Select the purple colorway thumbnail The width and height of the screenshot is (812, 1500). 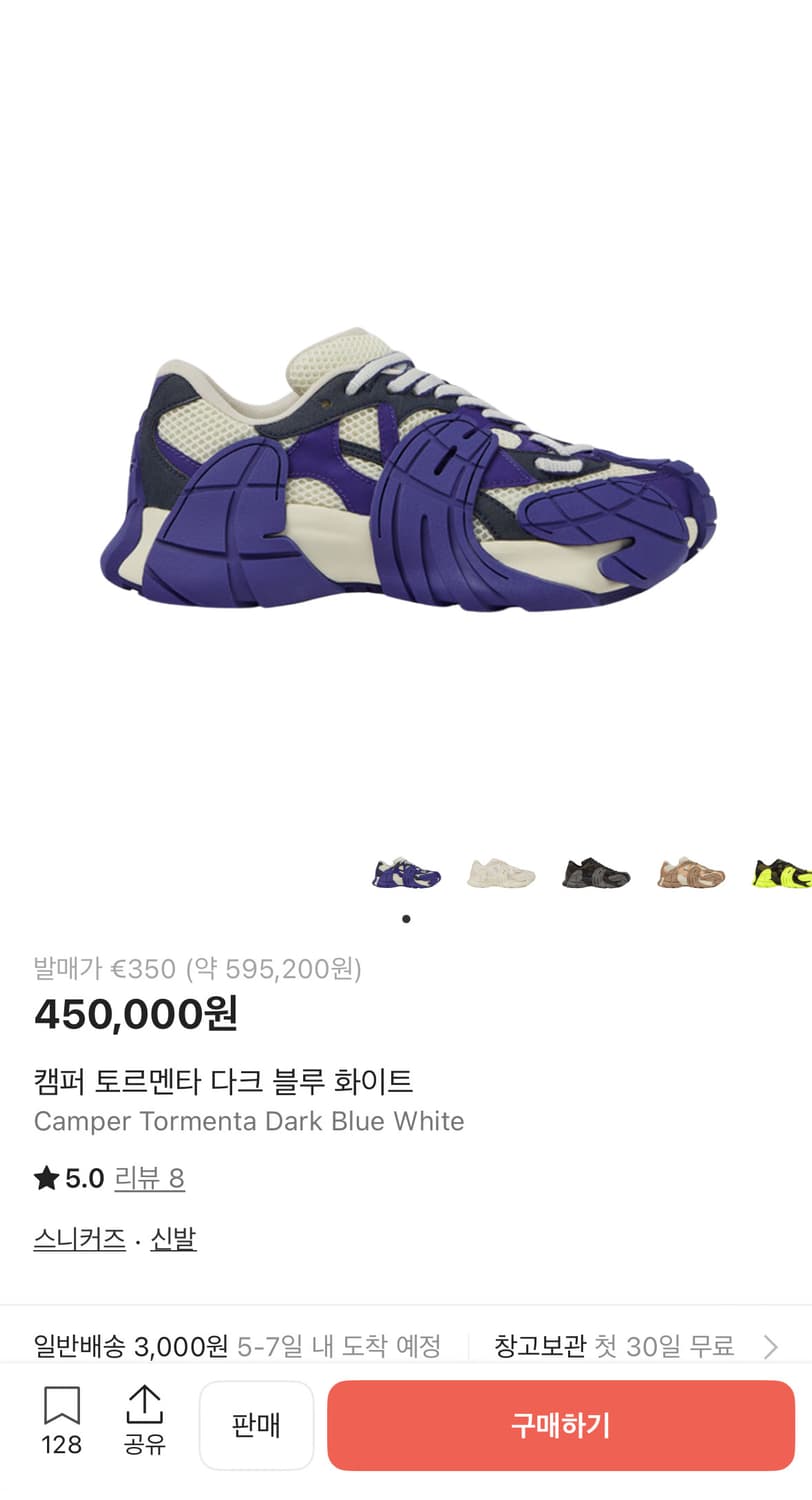405,874
